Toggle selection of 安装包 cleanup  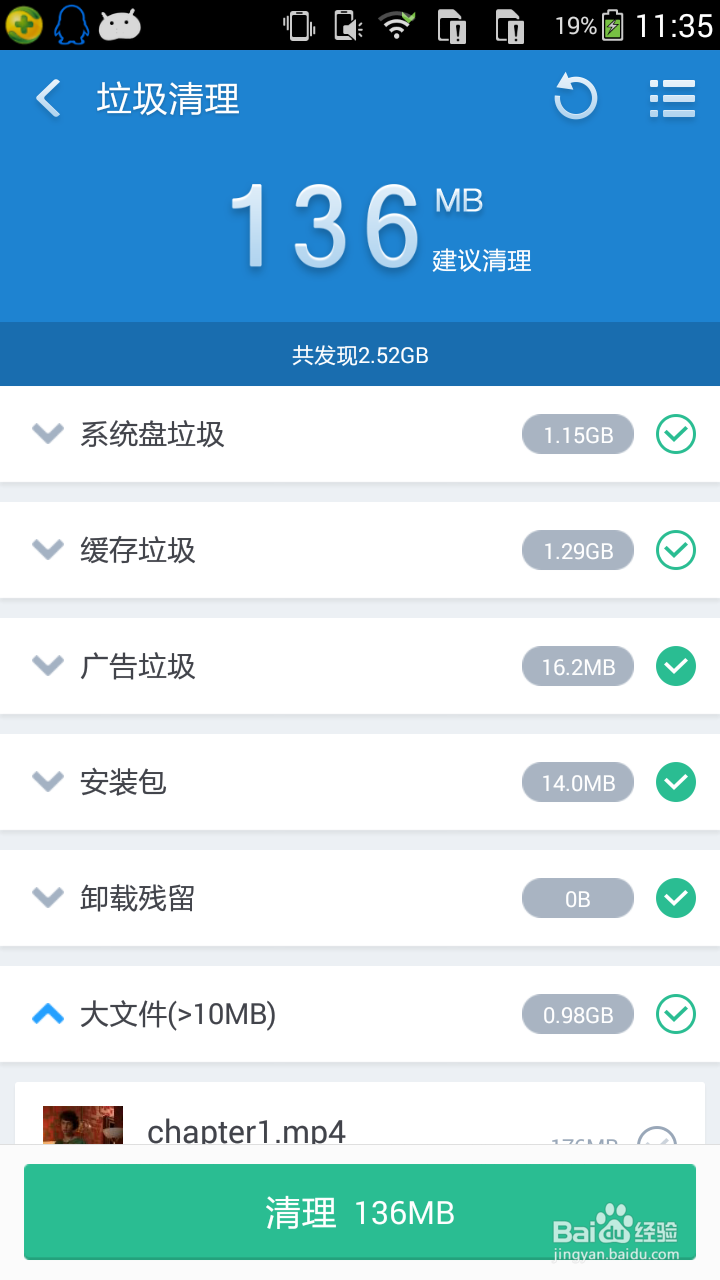pyautogui.click(x=675, y=782)
